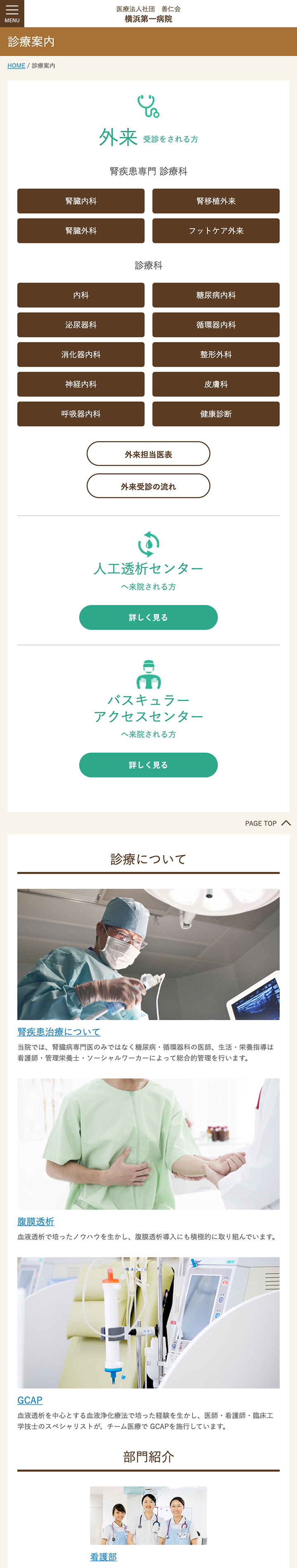The width and height of the screenshot is (297, 1568).
Task: View the 外来担当医表 schedule
Action: point(148,454)
